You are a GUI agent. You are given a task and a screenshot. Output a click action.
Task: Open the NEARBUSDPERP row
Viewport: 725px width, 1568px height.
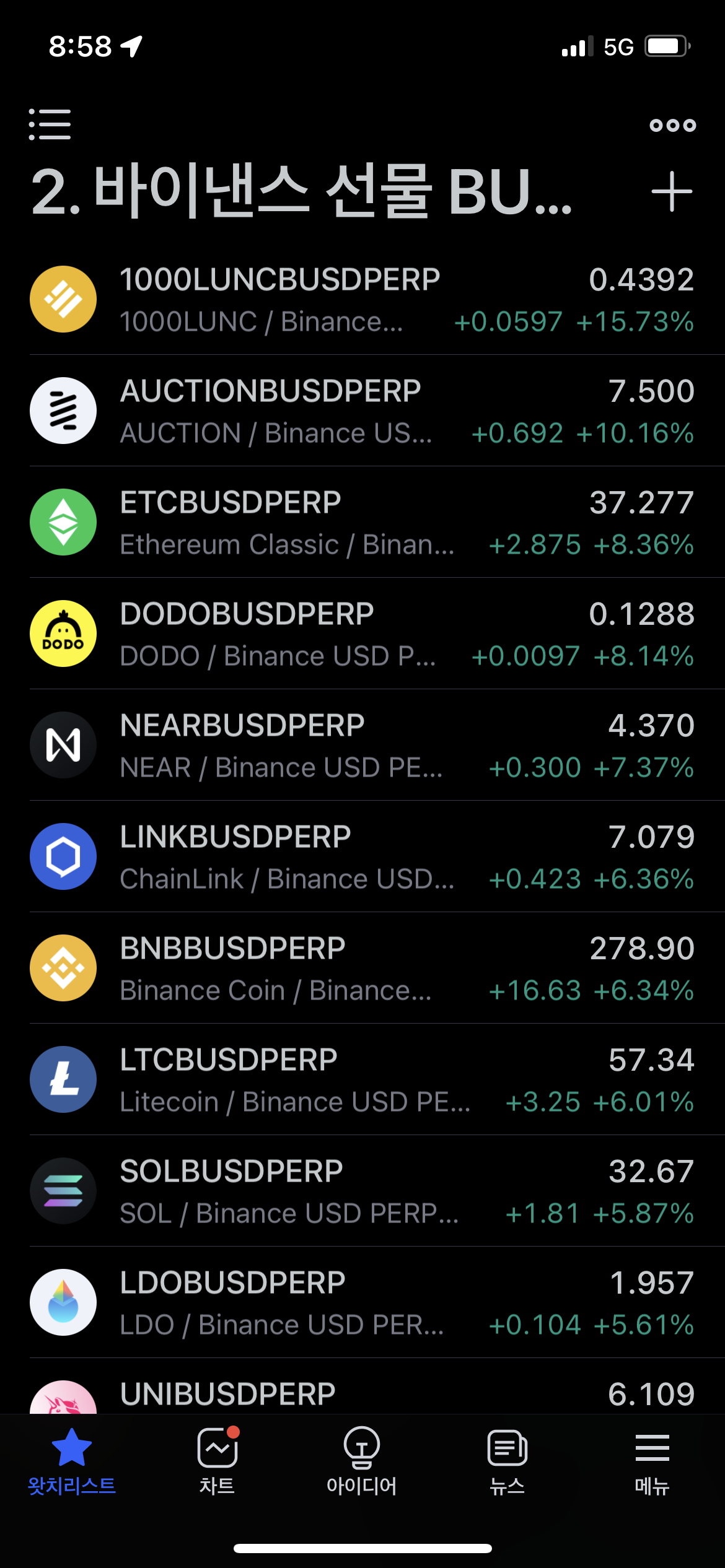(x=362, y=745)
